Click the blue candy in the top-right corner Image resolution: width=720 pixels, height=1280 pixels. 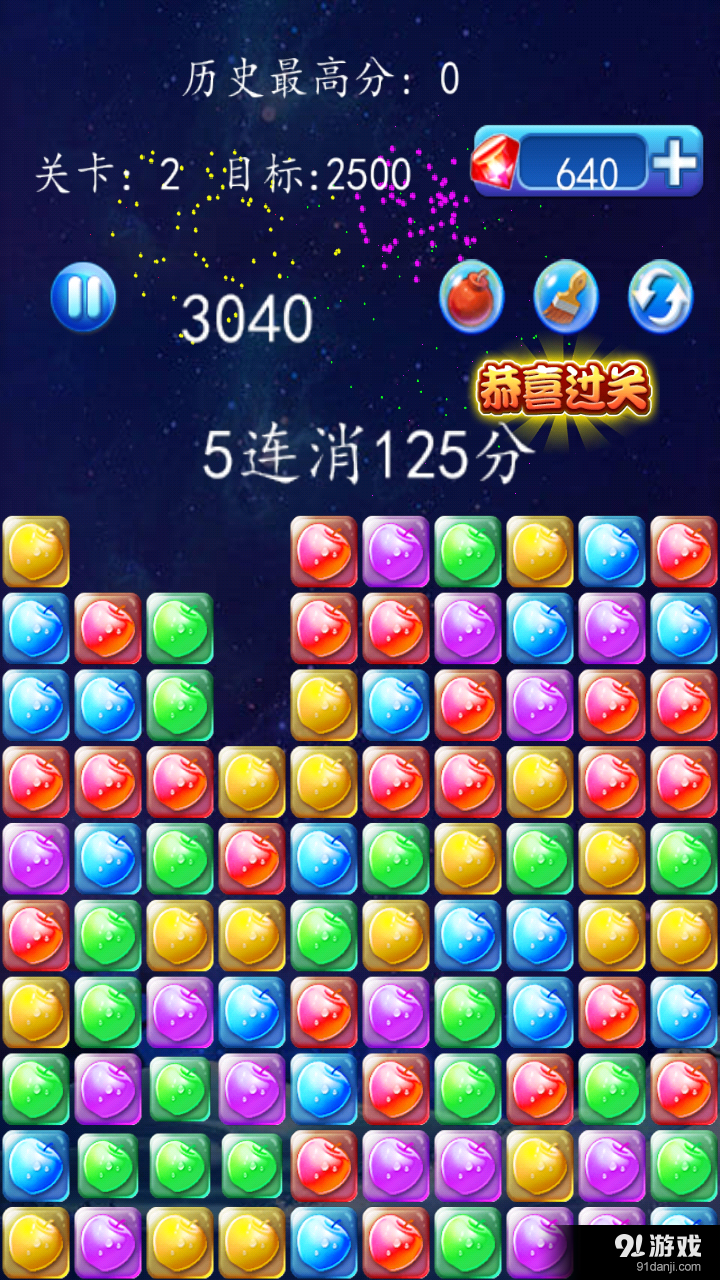tap(613, 550)
